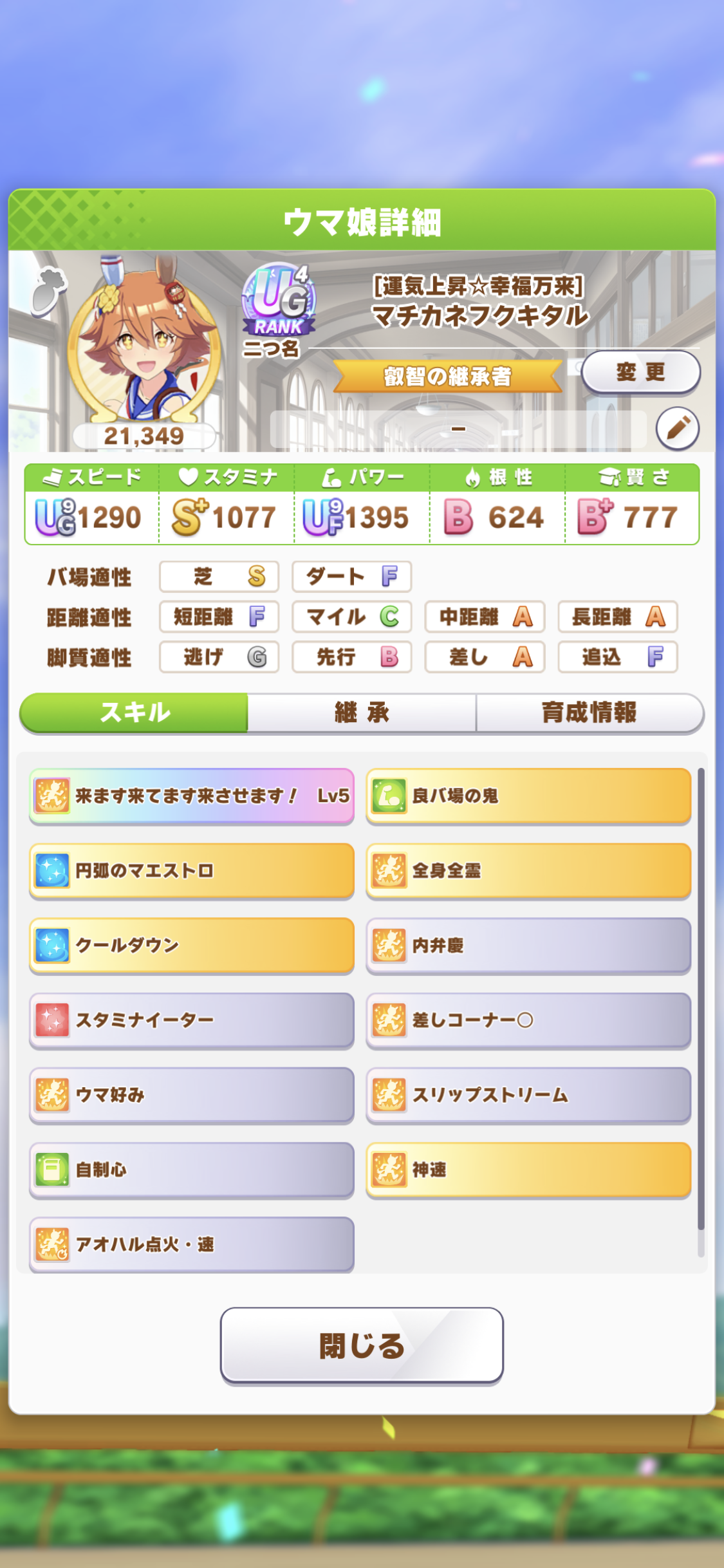The height and width of the screenshot is (1568, 724).
Task: Check the 差しコーナー○ skill
Action: pos(528,1020)
